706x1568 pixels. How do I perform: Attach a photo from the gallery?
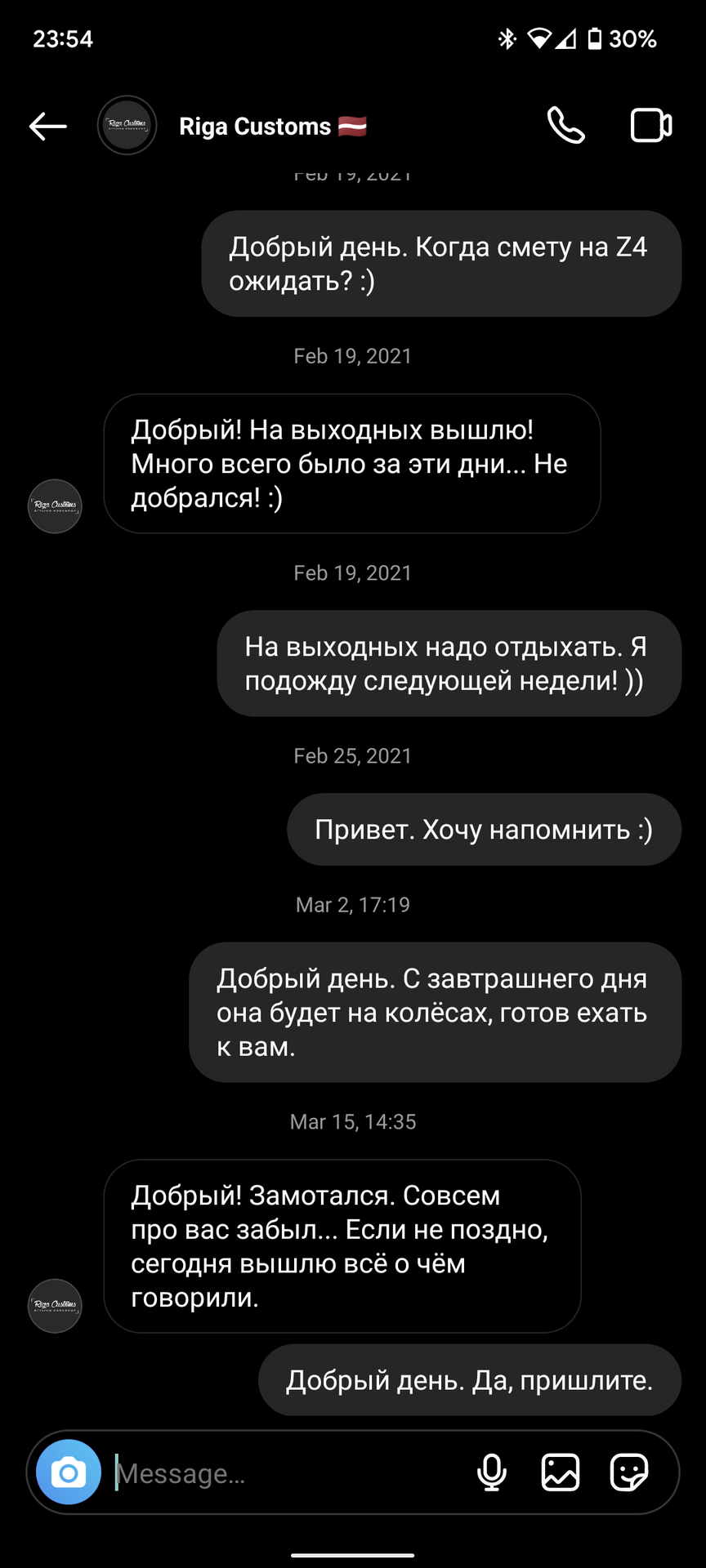561,1472
